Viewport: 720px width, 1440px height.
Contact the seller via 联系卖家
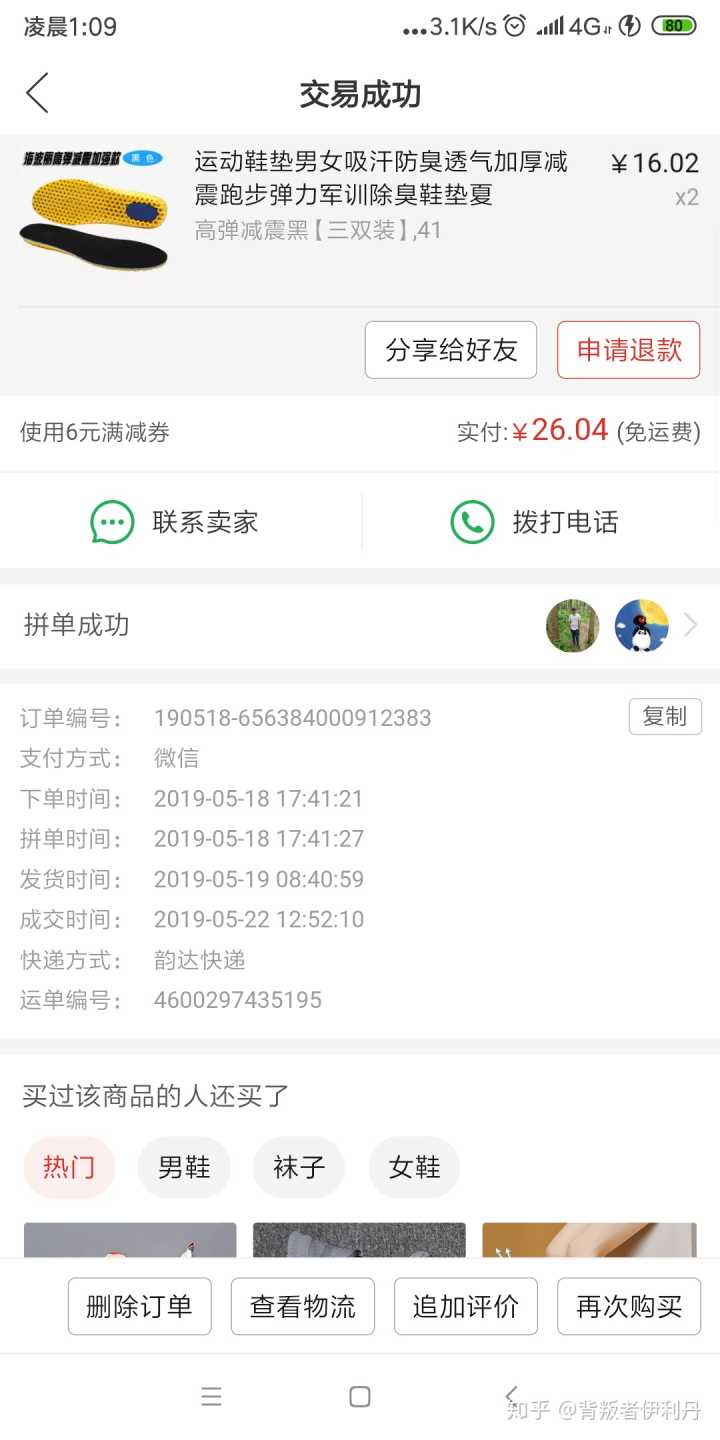tap(175, 522)
